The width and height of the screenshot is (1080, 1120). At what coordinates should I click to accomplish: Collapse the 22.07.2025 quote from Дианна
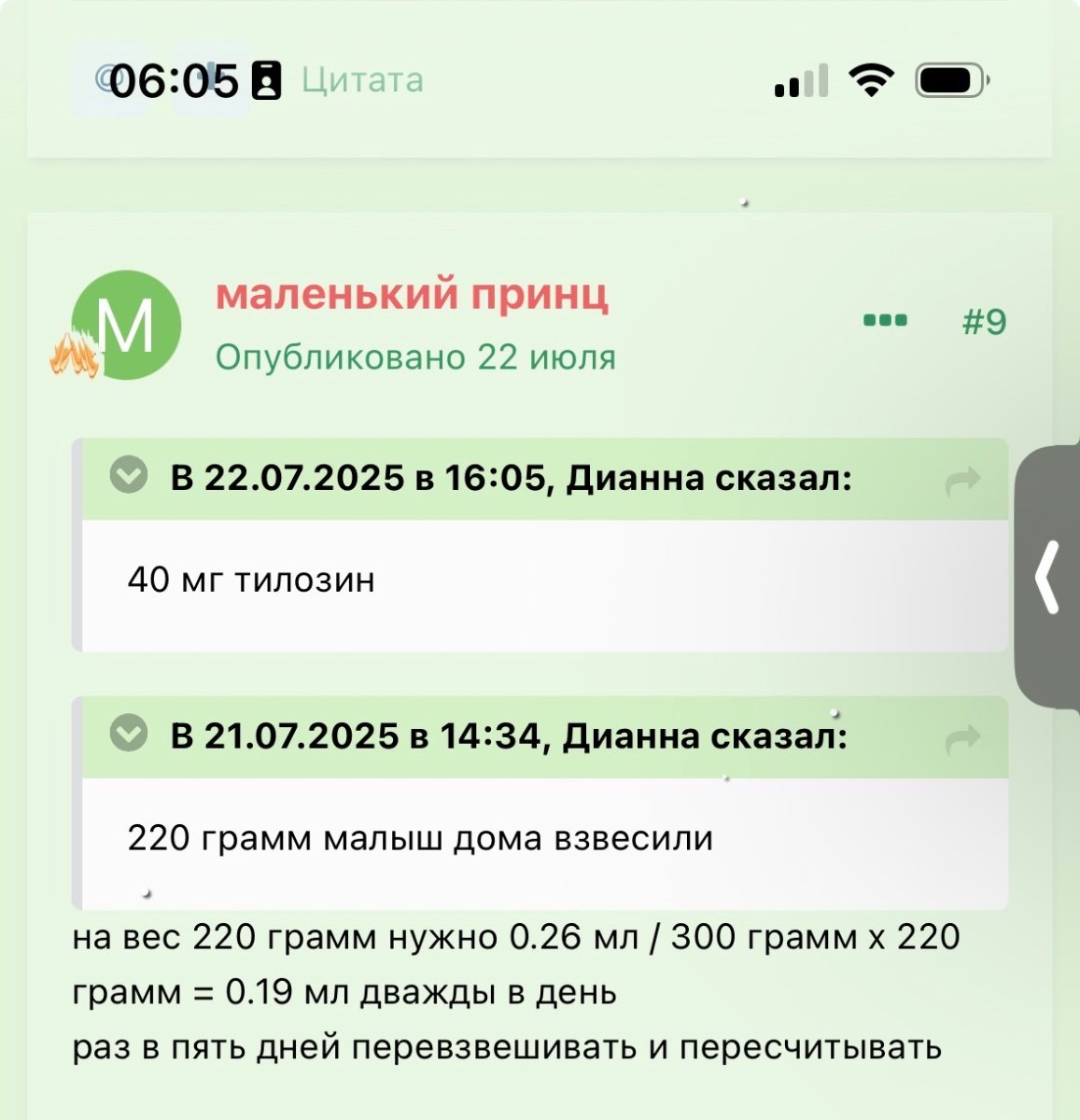pyautogui.click(x=129, y=476)
